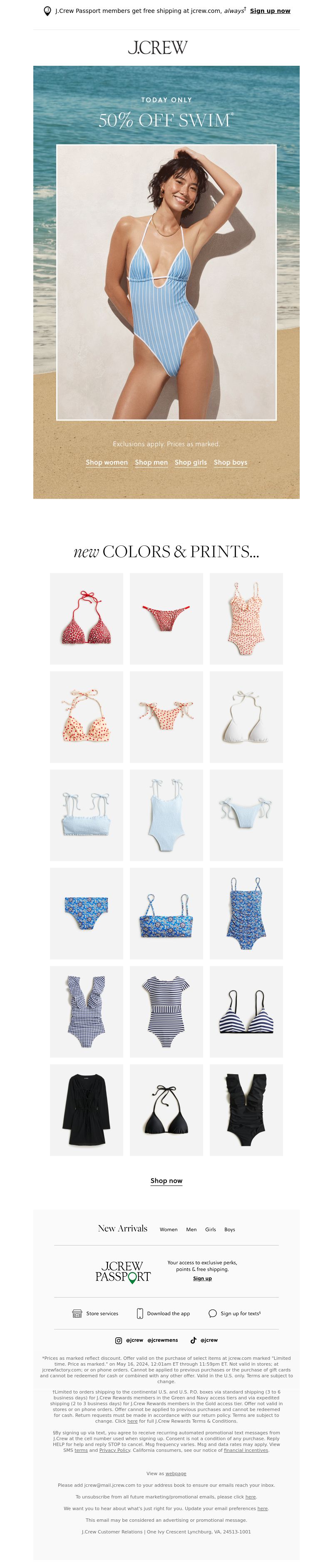Image resolution: width=333 pixels, height=1568 pixels.
Task: Tap the Sign up now link
Action: coord(270,11)
